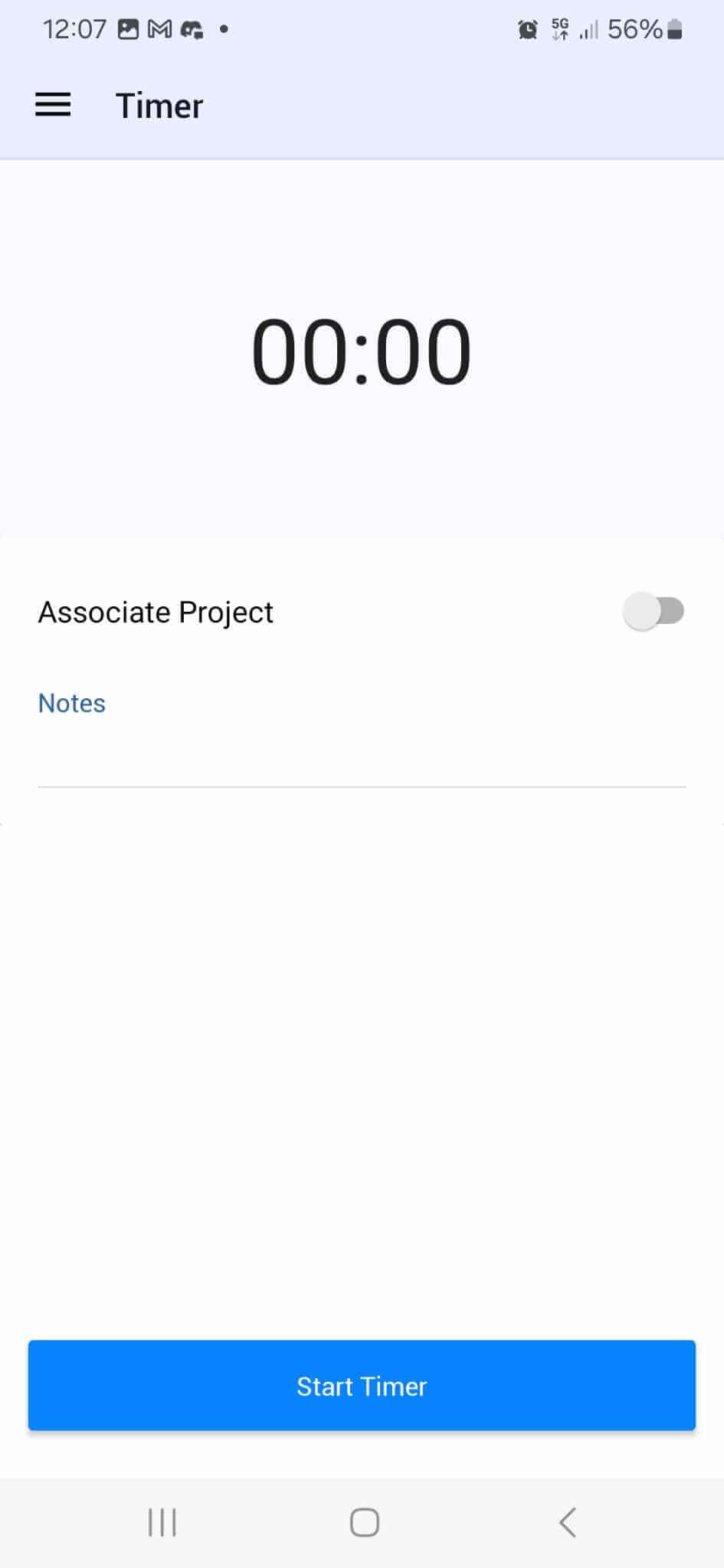Image resolution: width=724 pixels, height=1568 pixels.
Task: Open the Notes entry link
Action: tap(71, 702)
